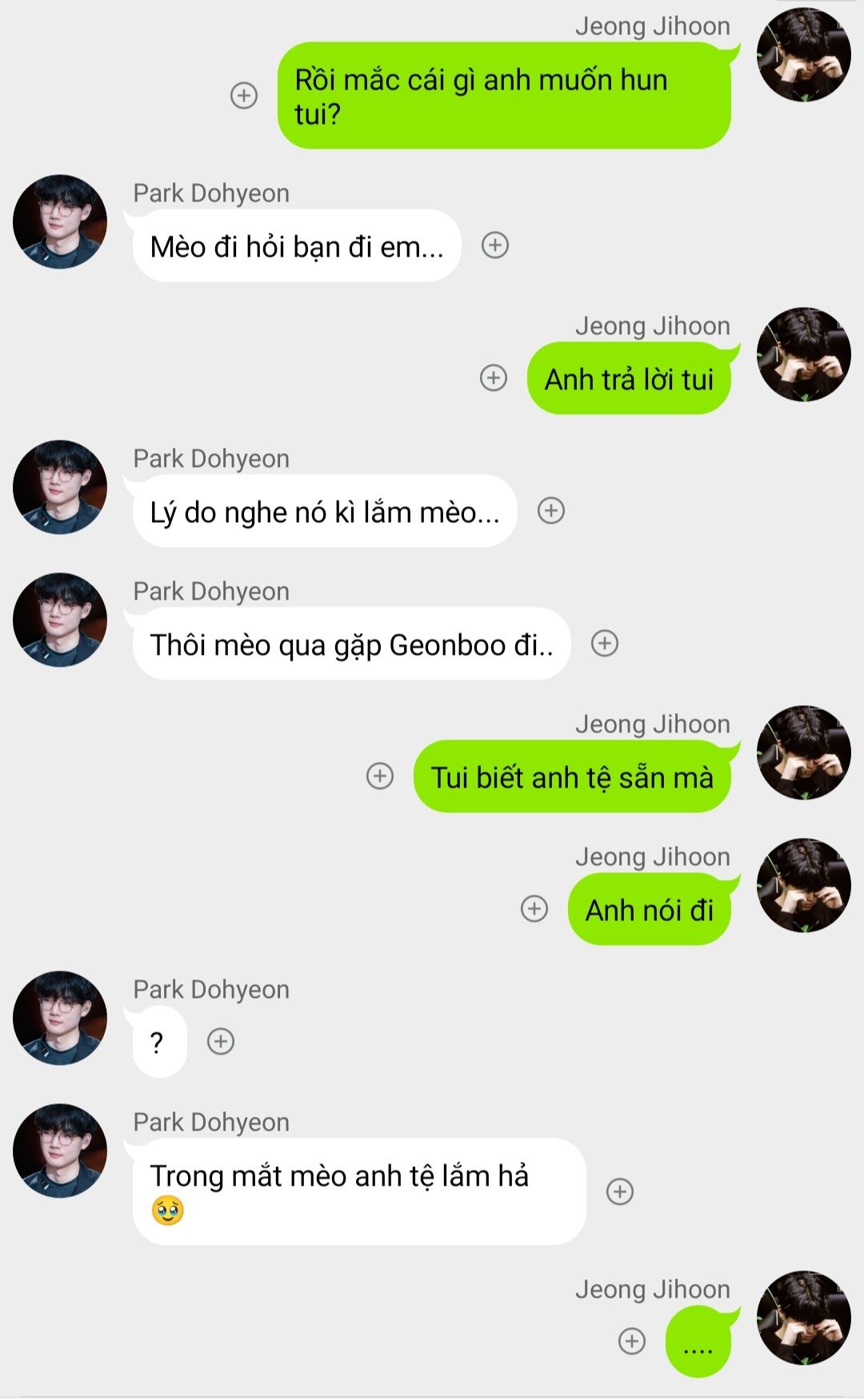Open Jeong Jihoon's avatar beside "Anh nói đi"

(804, 885)
